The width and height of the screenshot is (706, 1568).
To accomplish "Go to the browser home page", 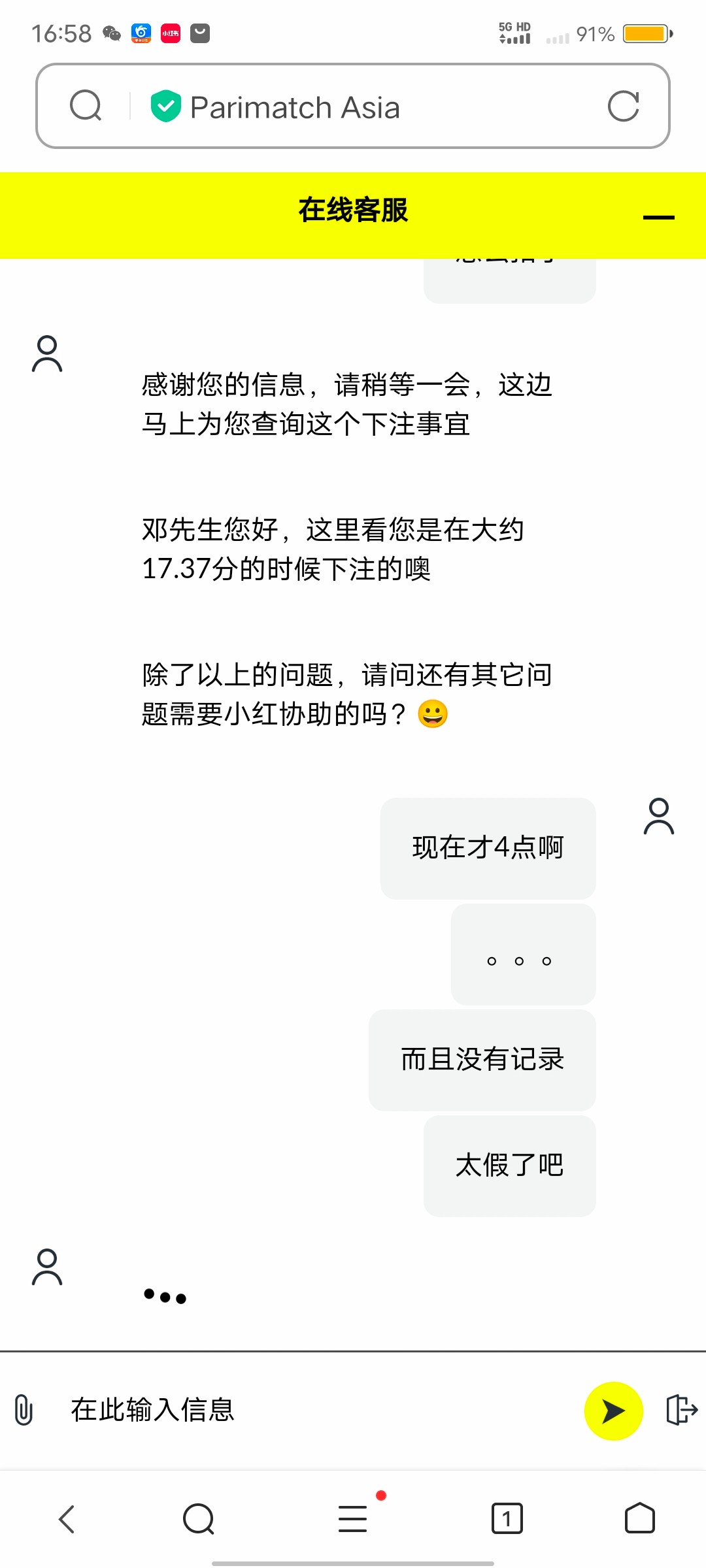I will click(x=639, y=1518).
